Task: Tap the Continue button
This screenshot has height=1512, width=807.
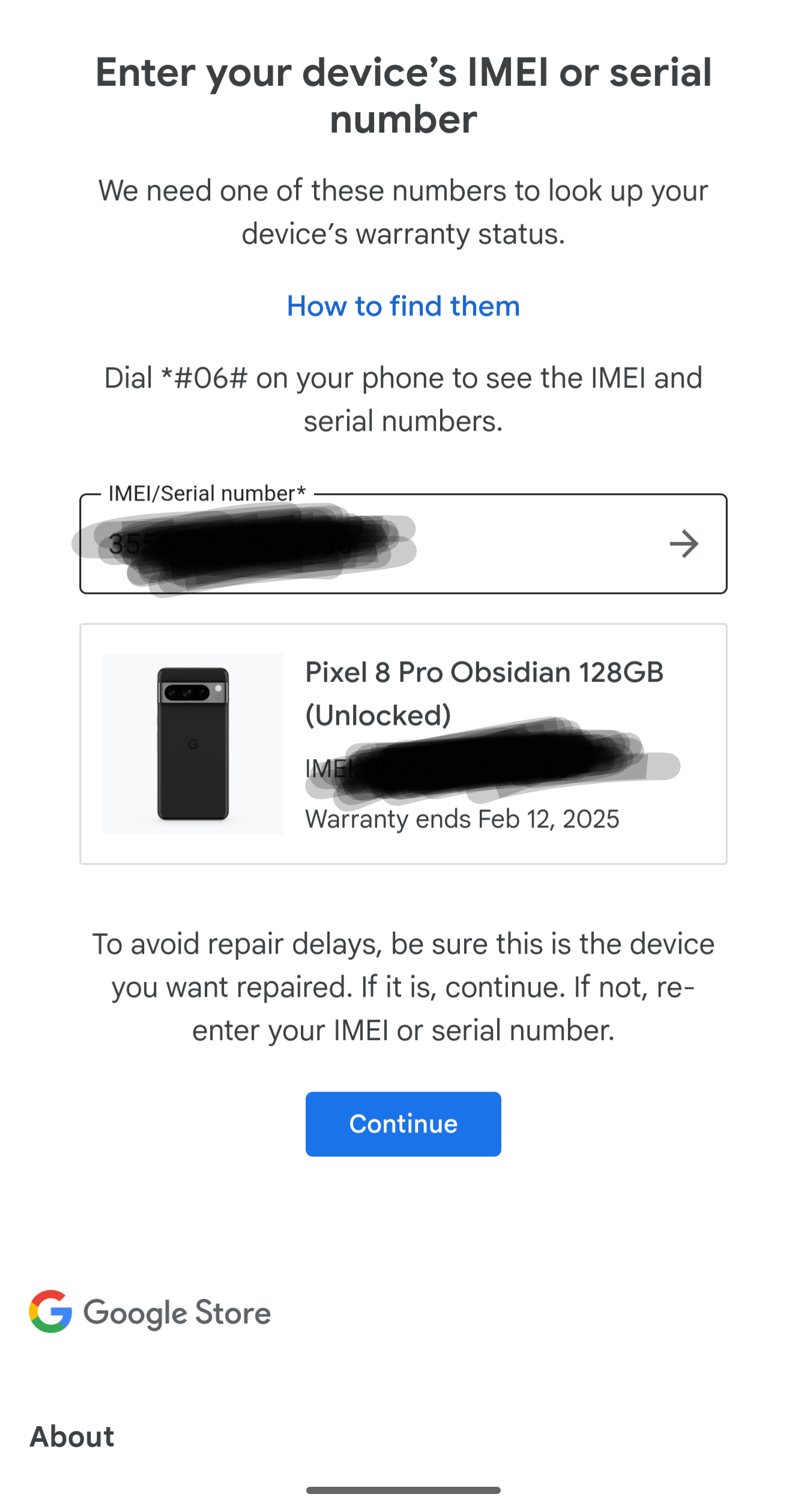Action: pyautogui.click(x=403, y=1123)
